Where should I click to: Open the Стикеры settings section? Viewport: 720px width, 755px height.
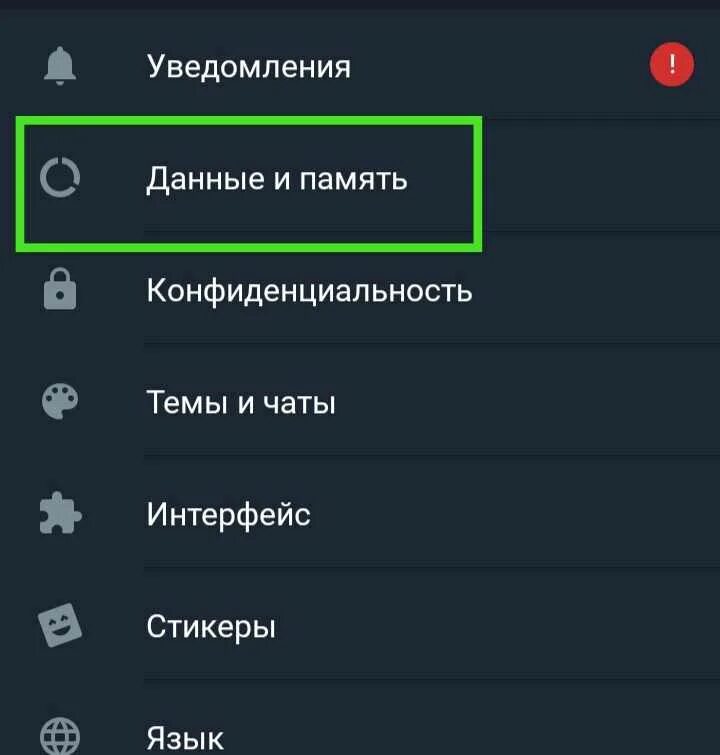point(300,626)
